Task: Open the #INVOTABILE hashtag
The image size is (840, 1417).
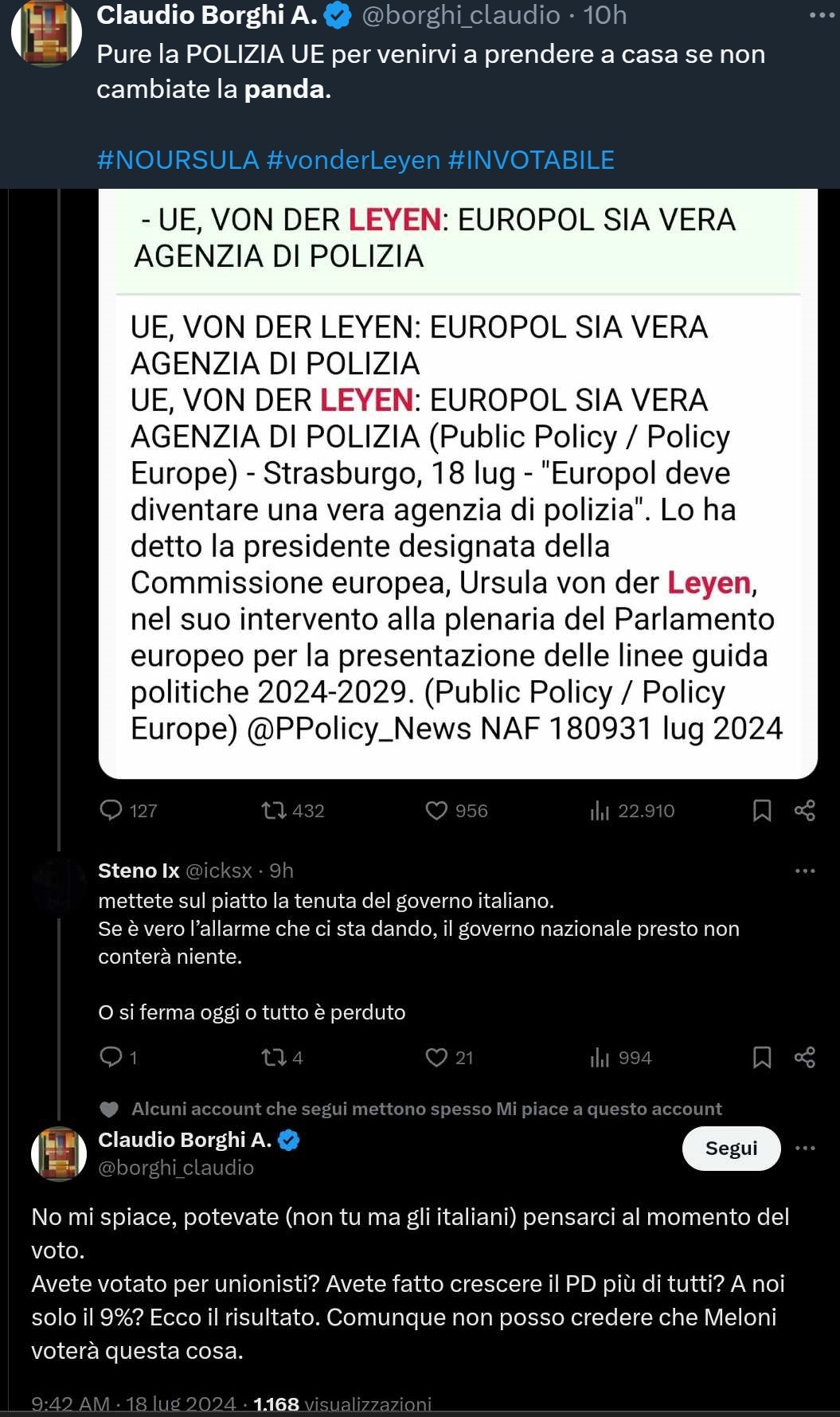Action: 531,160
